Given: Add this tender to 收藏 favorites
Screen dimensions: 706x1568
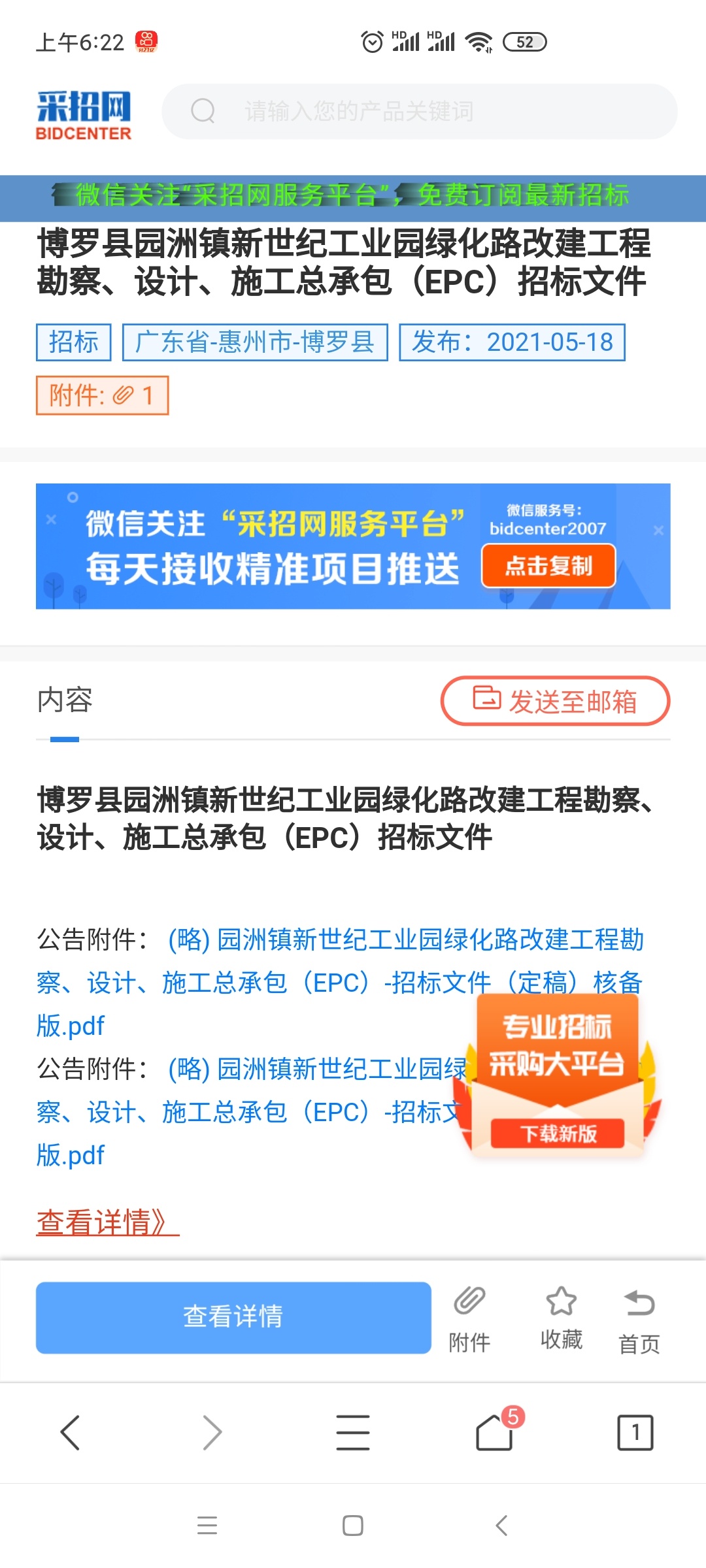Looking at the screenshot, I should 561,1317.
